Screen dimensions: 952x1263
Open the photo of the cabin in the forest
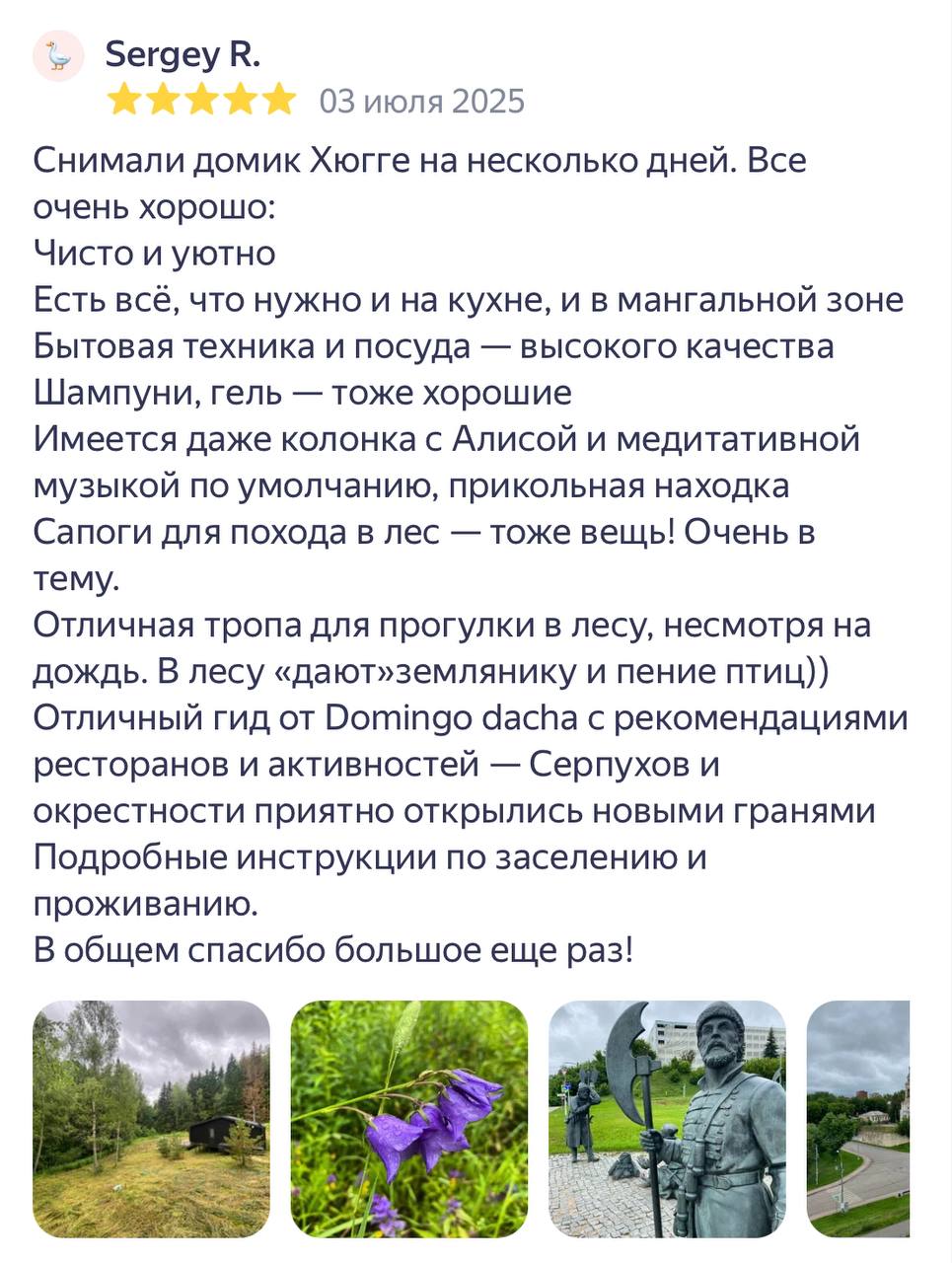(151, 1118)
